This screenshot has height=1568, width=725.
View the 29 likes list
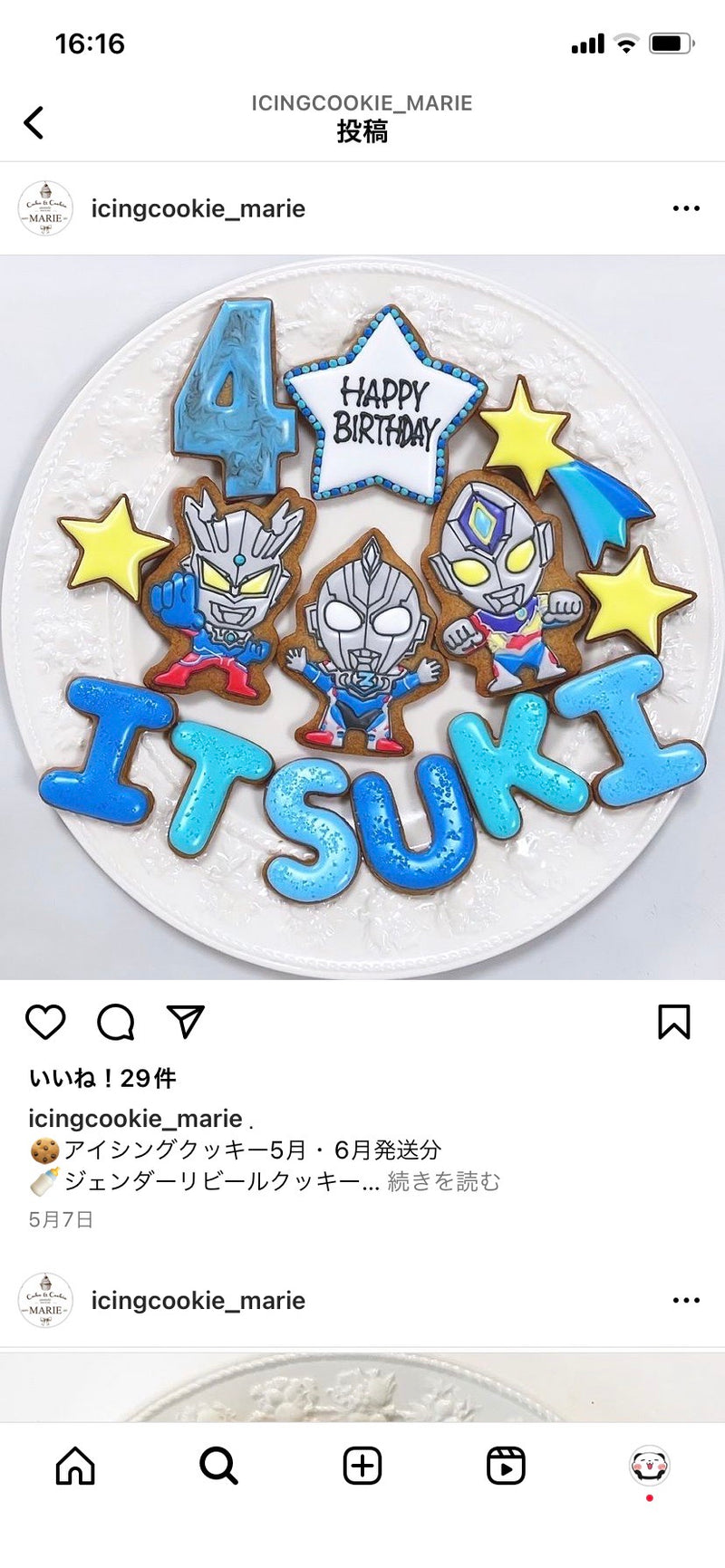tap(102, 1078)
